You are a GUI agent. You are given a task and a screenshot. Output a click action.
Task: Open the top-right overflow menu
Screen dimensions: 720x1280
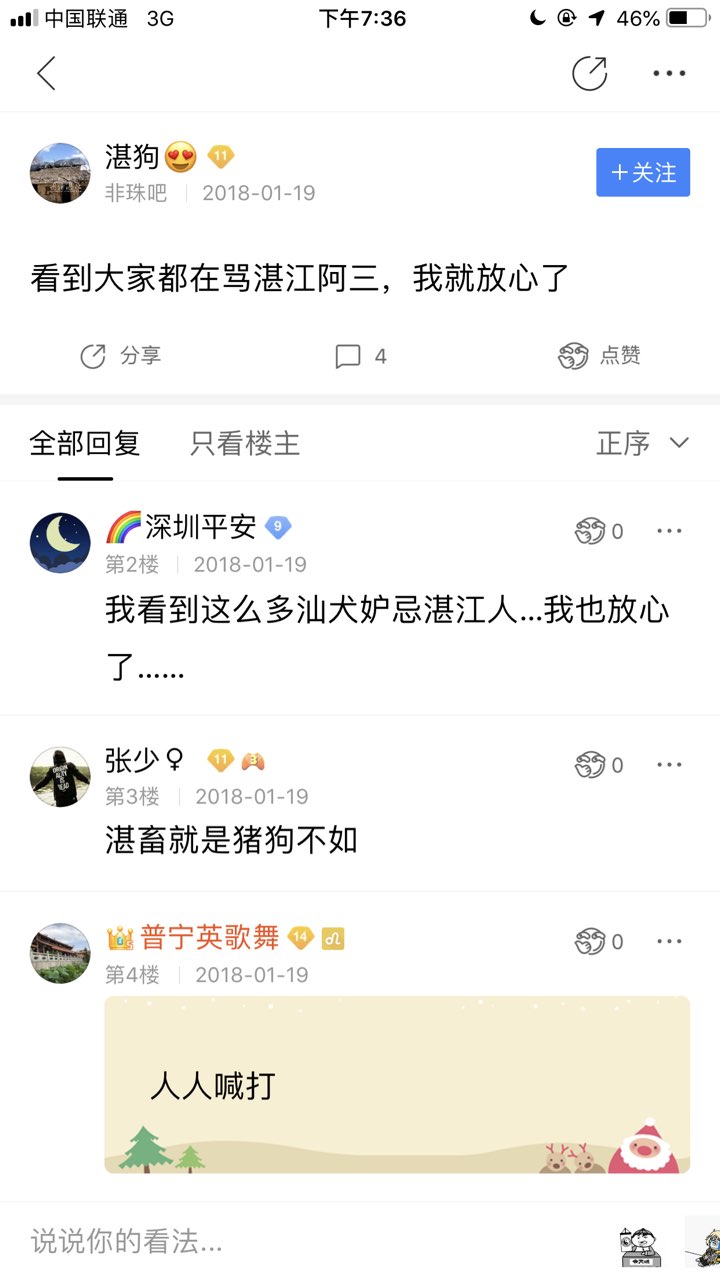coord(669,73)
